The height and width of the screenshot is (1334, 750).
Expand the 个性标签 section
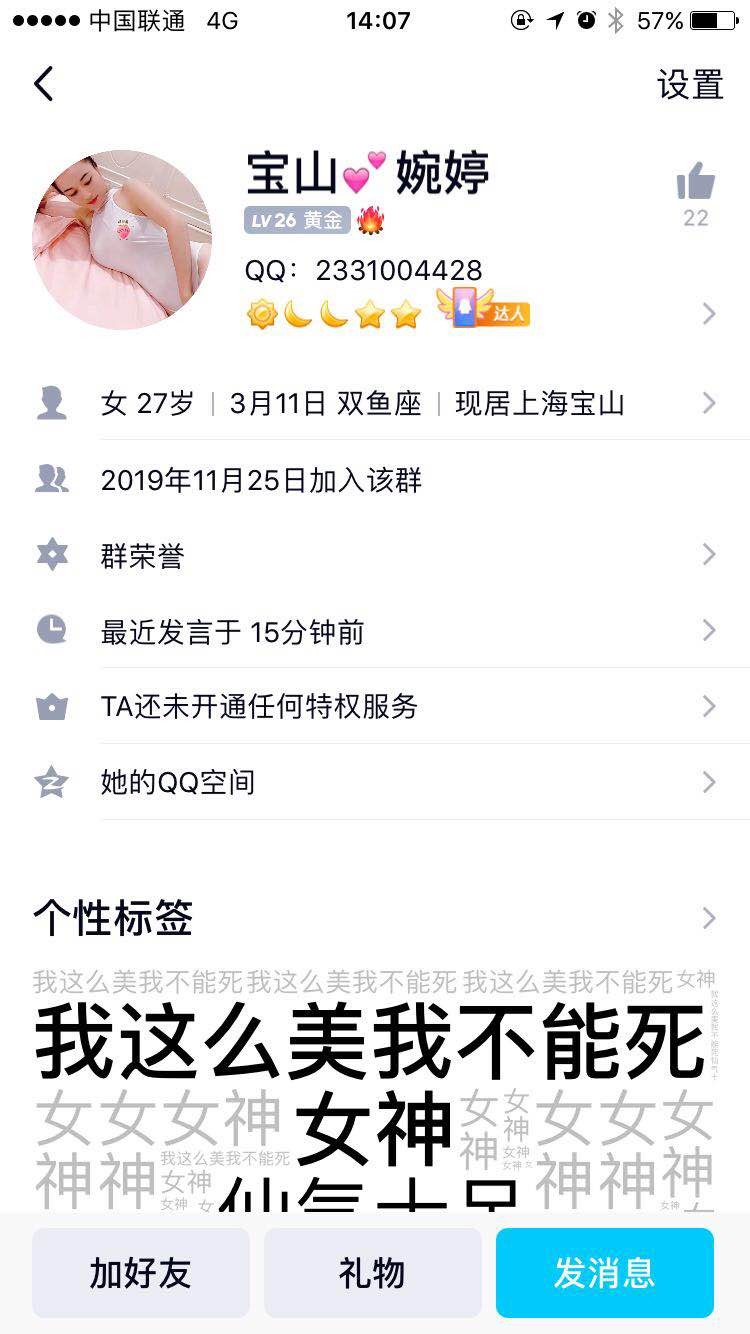click(x=707, y=918)
